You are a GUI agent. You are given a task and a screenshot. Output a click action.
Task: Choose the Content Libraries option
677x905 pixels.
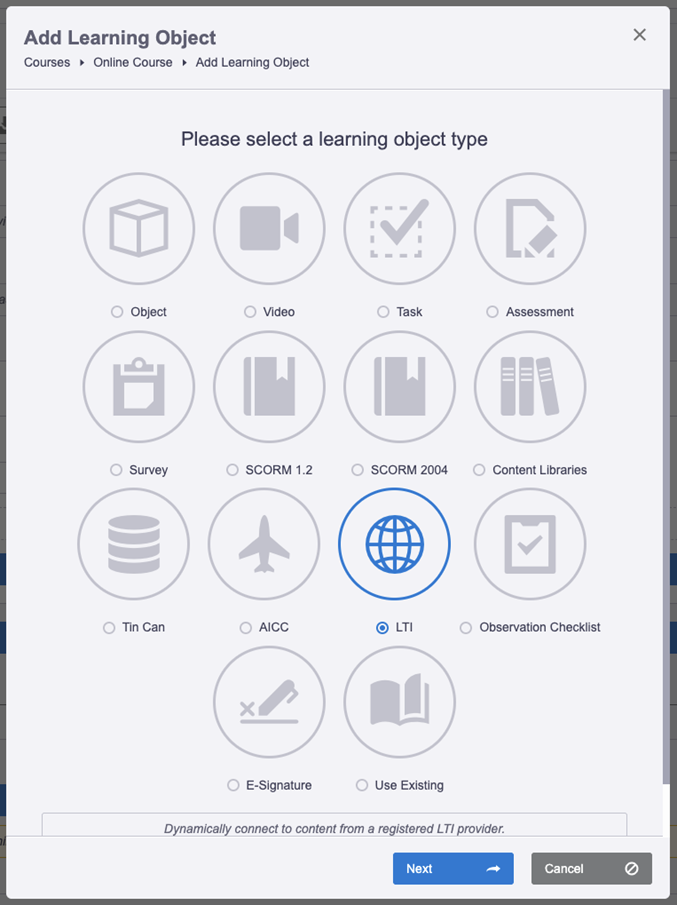point(479,470)
